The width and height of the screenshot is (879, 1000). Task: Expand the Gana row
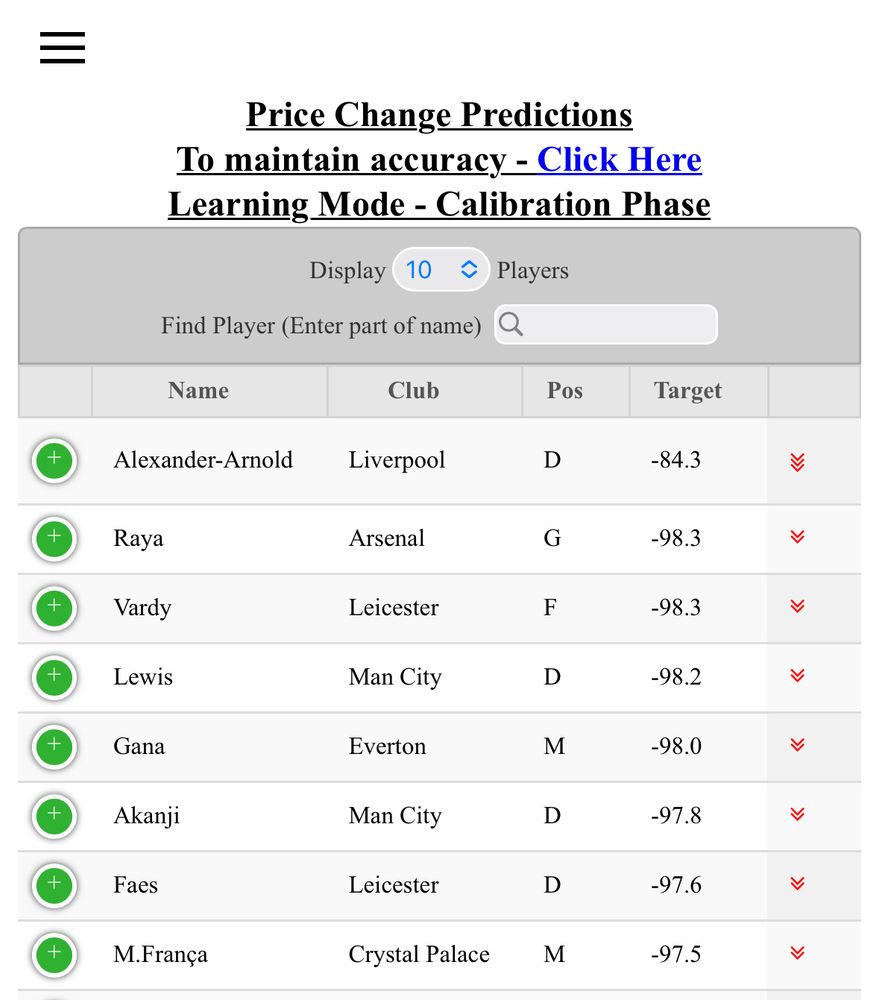coord(54,746)
